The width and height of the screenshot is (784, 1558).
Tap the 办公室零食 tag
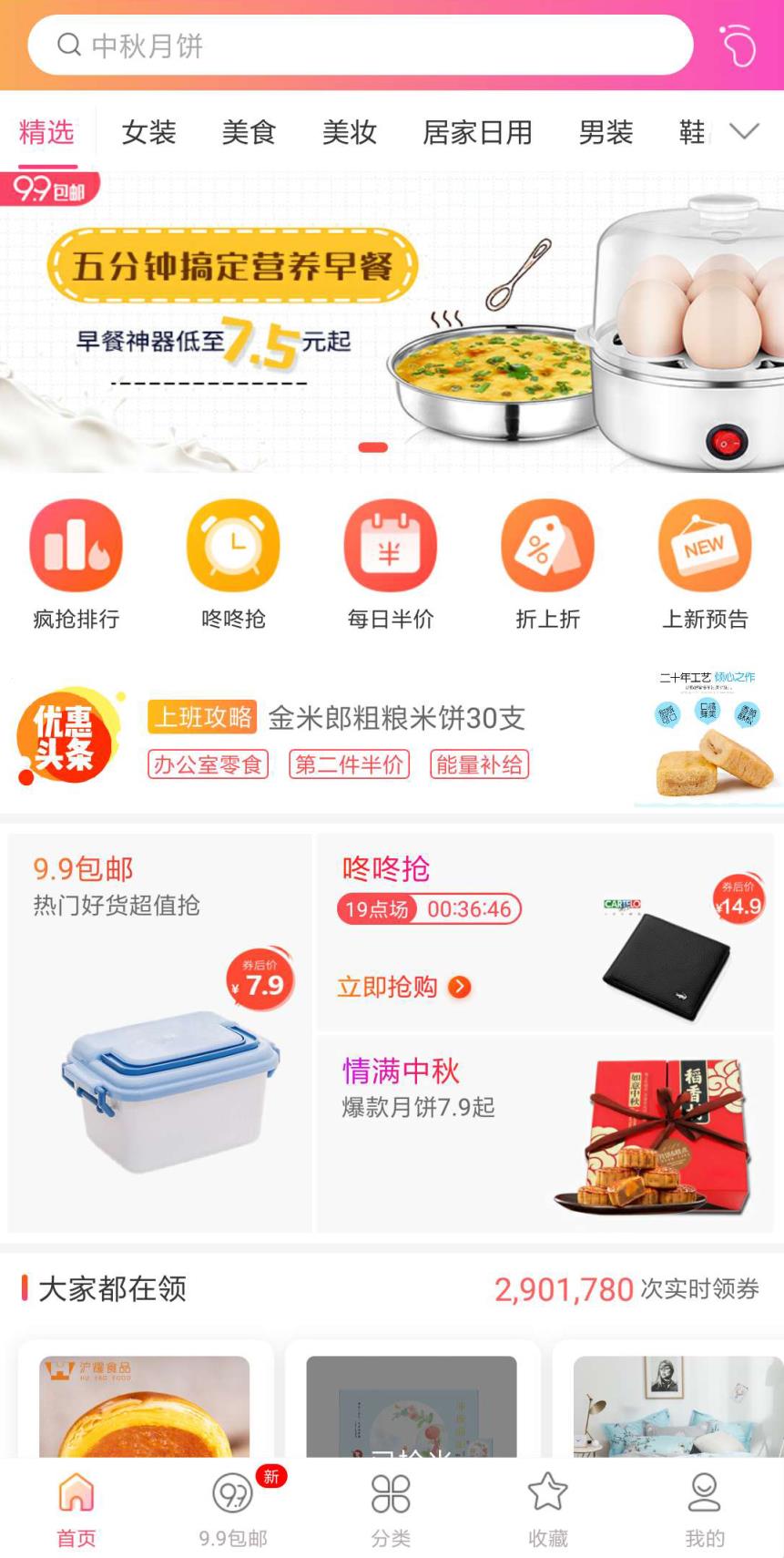tap(207, 764)
